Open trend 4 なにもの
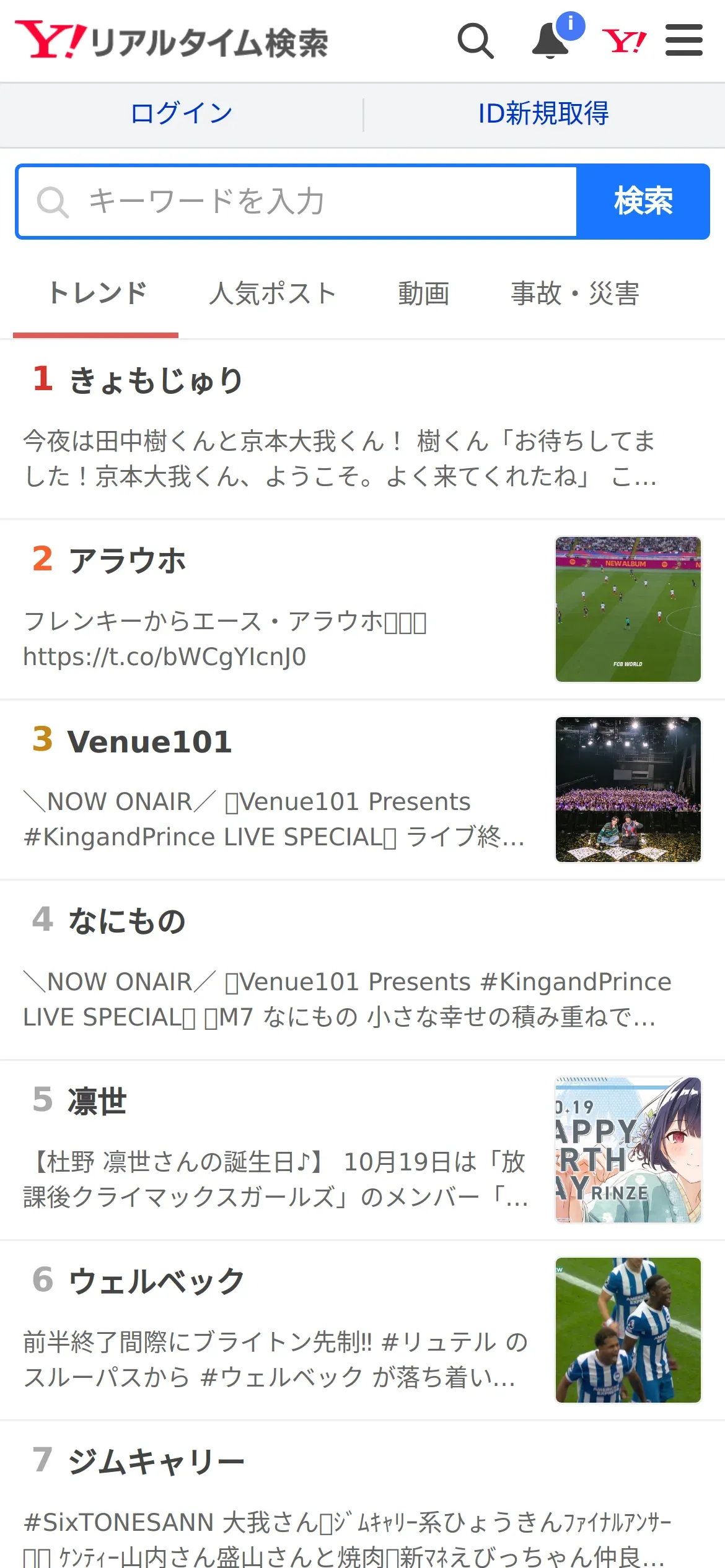The width and height of the screenshot is (725, 1568). [127, 921]
